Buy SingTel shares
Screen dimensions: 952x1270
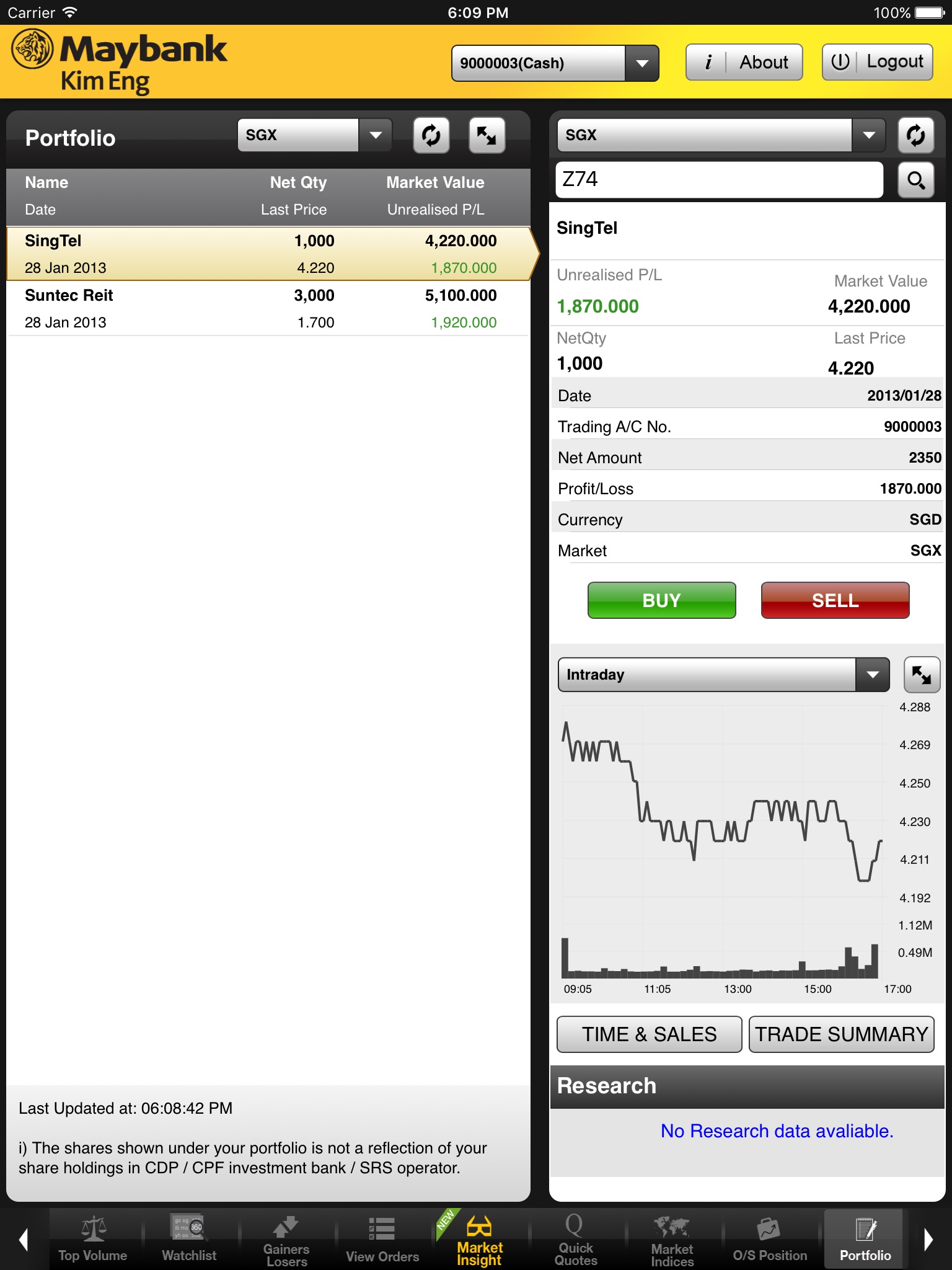[661, 600]
